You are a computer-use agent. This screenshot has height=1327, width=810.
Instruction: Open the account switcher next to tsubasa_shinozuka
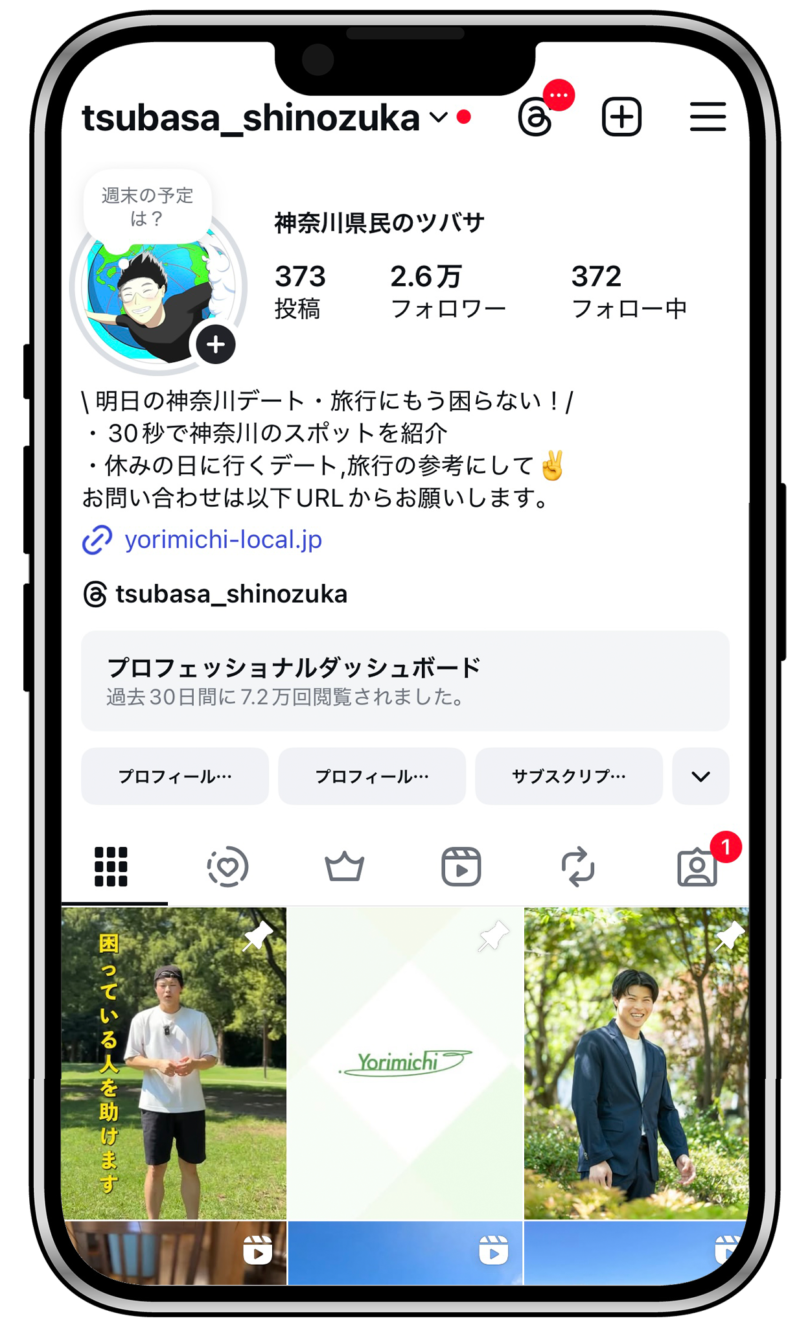tap(438, 118)
